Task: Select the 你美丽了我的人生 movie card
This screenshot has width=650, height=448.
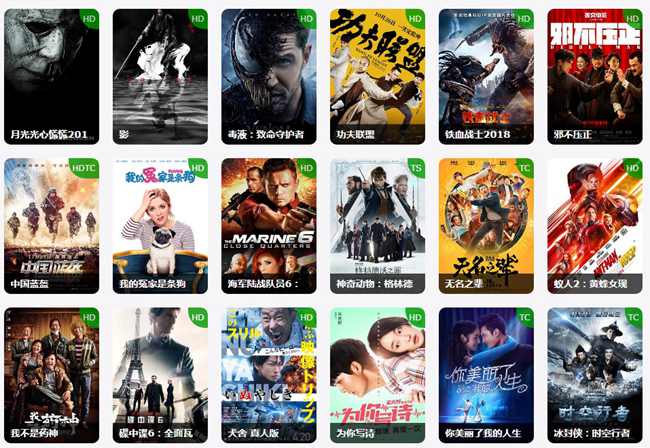Action: tap(486, 375)
